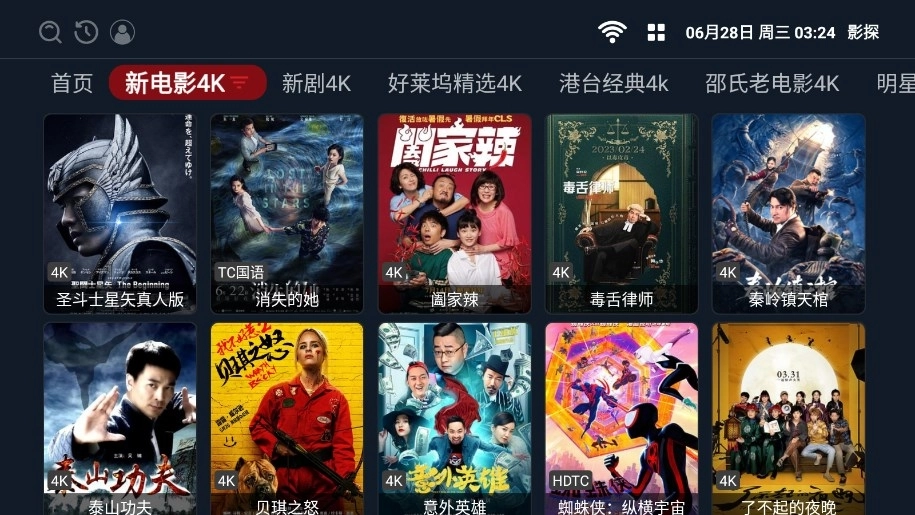This screenshot has width=915, height=515.
Task: Open 好莱坞精选4K category
Action: [455, 83]
